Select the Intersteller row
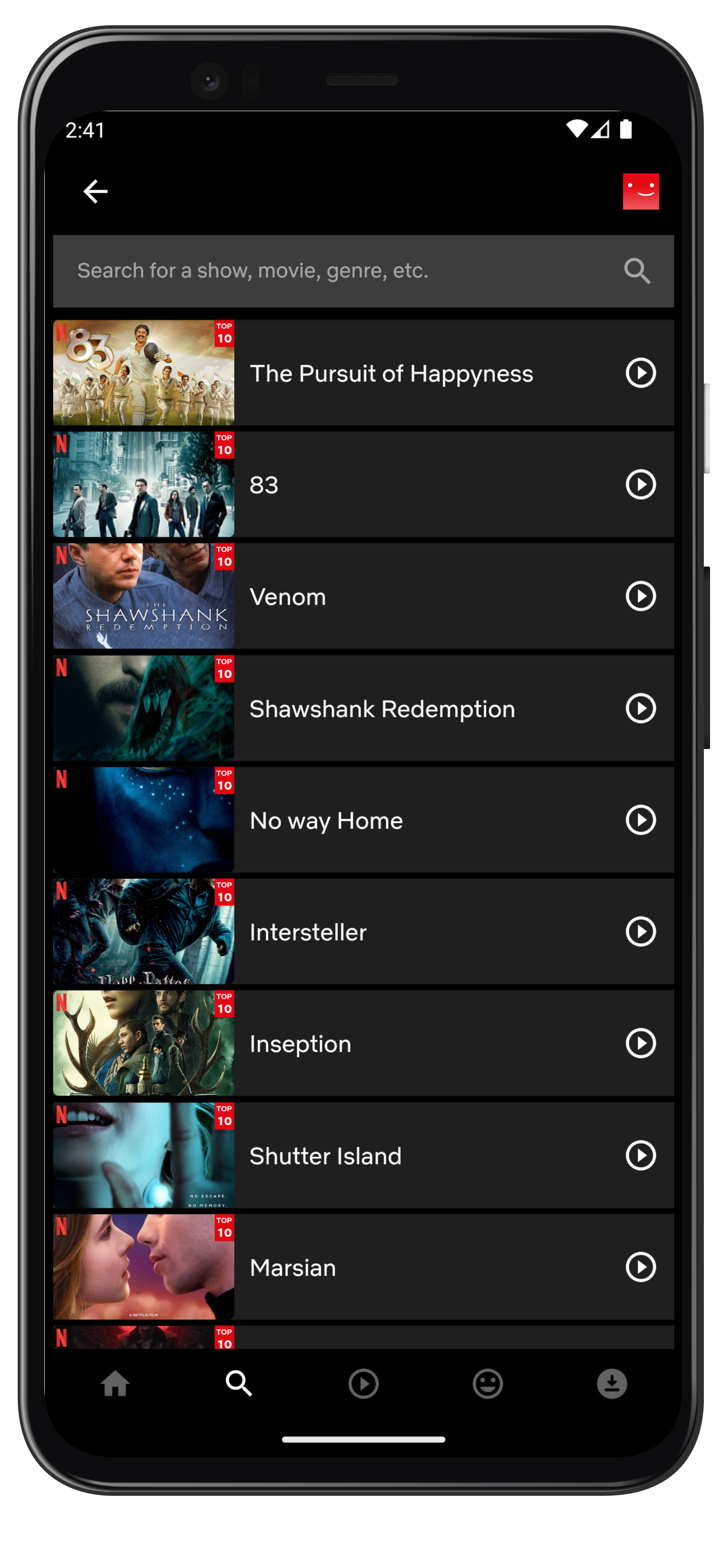 [363, 931]
